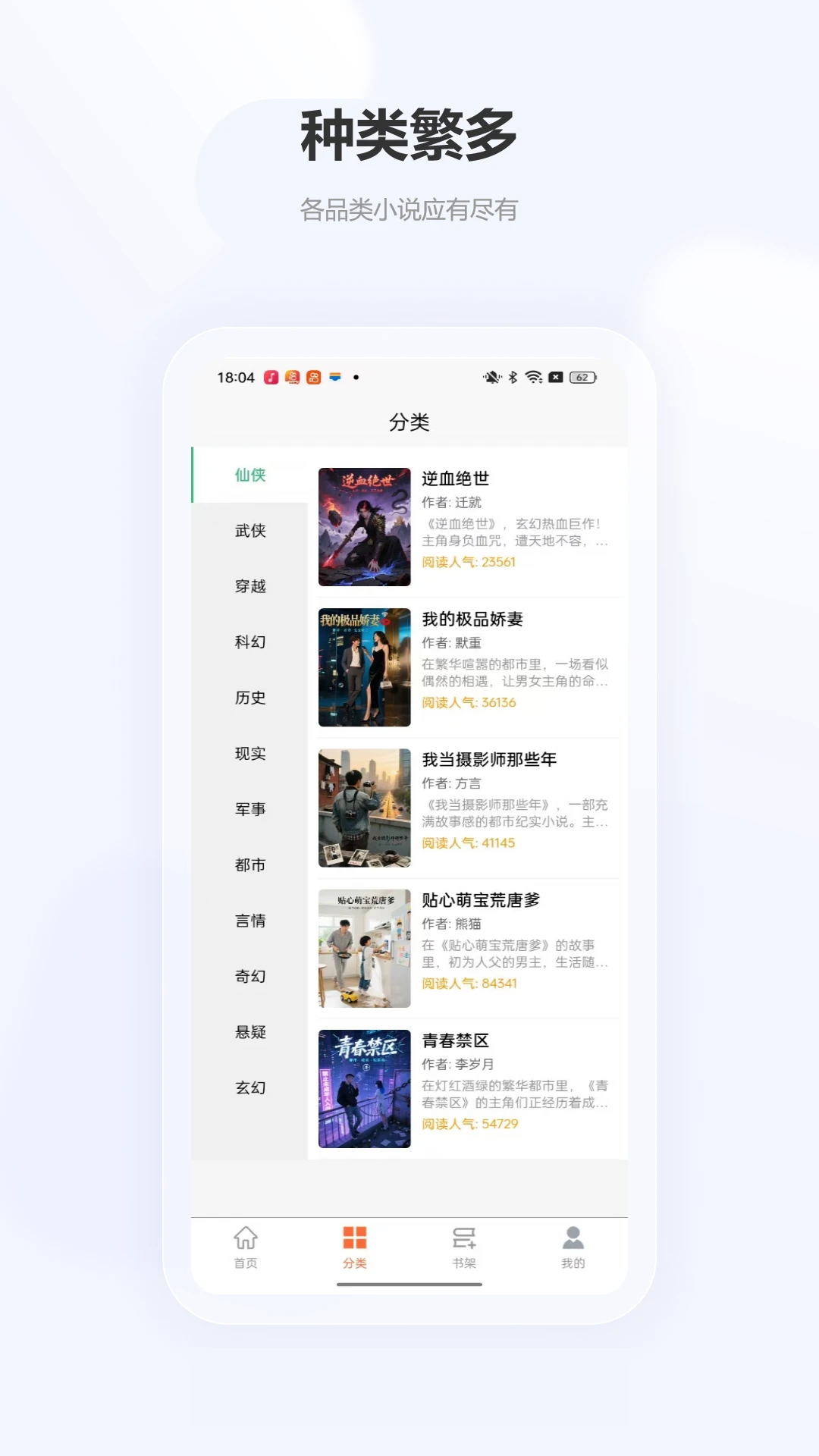
Task: Tap the muted notifications icon in status bar
Action: 491,376
